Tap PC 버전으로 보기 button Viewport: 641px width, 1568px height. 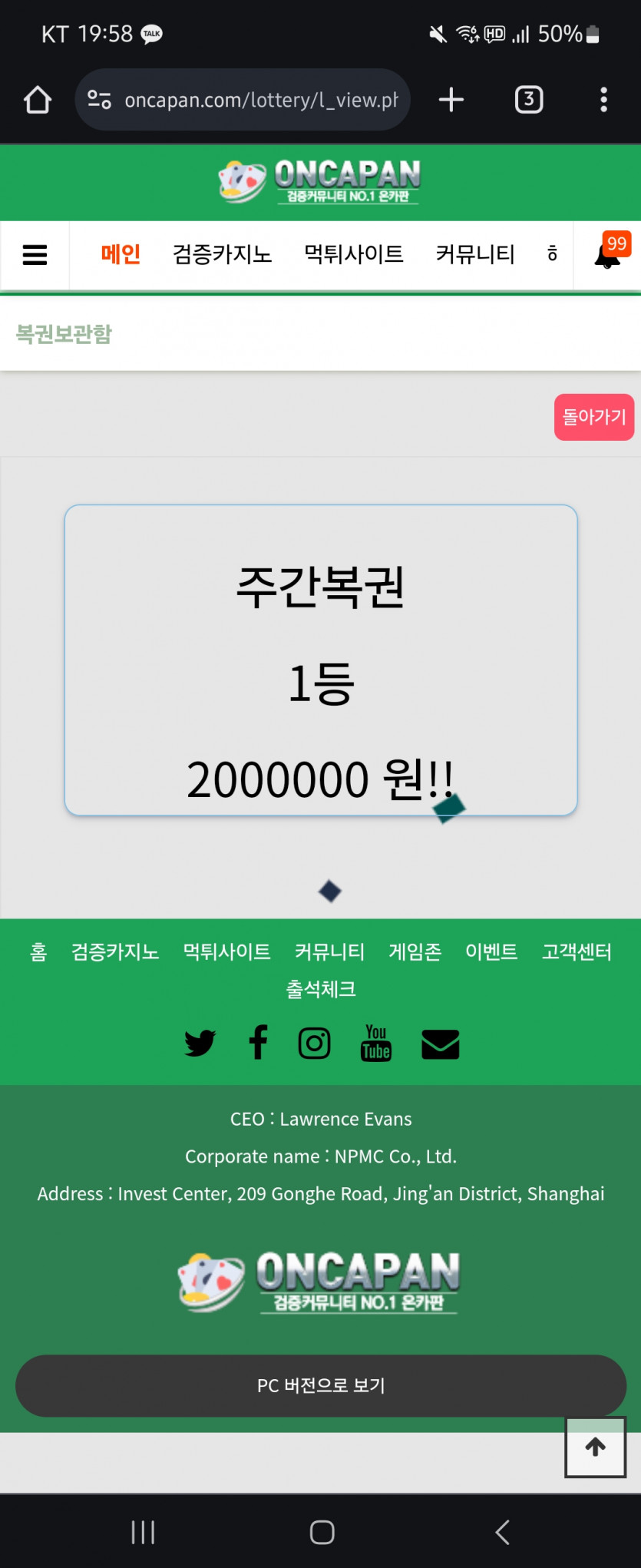pyautogui.click(x=321, y=1385)
